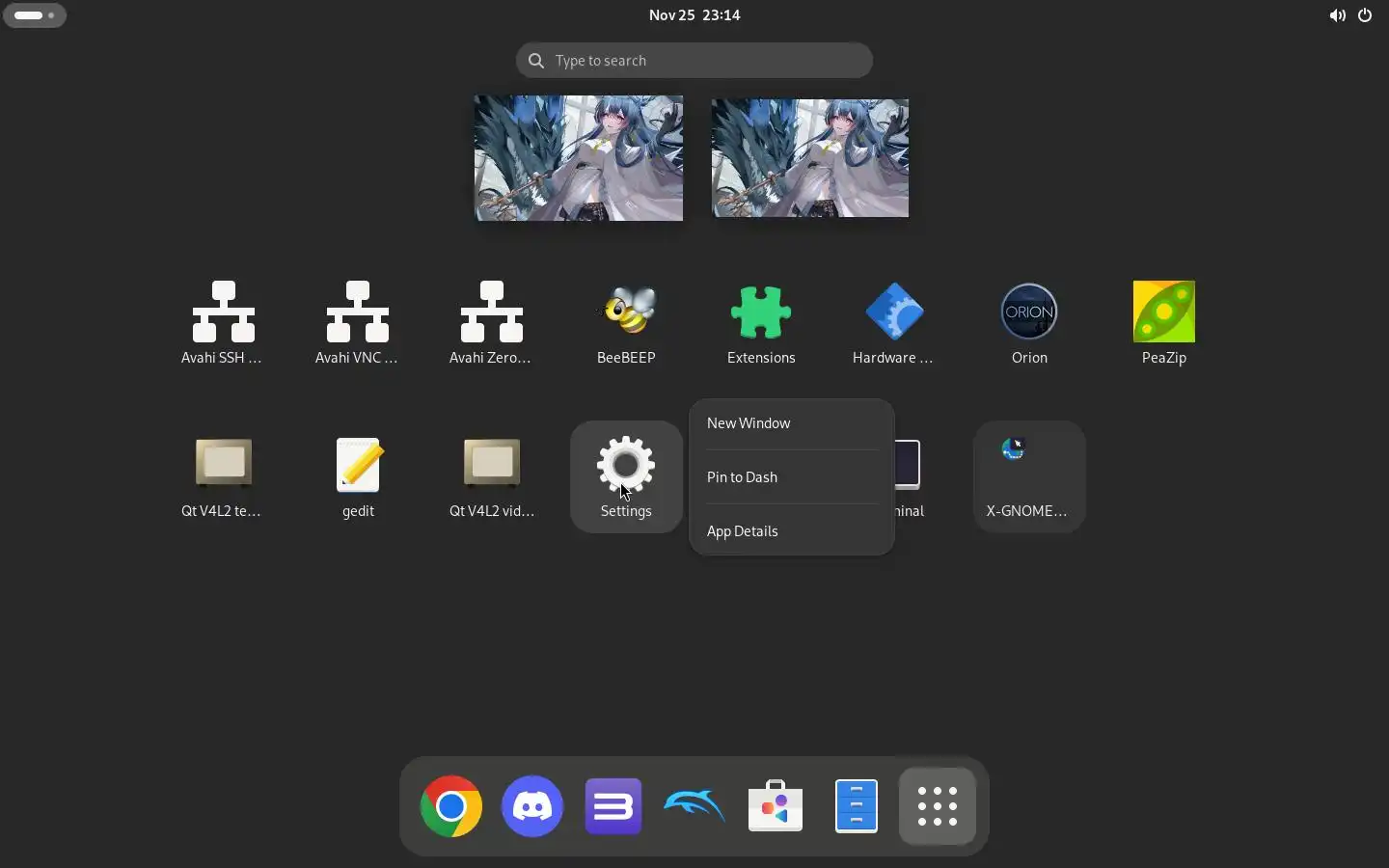Launch the gedit text editor
1389x868 pixels.
pos(359,476)
